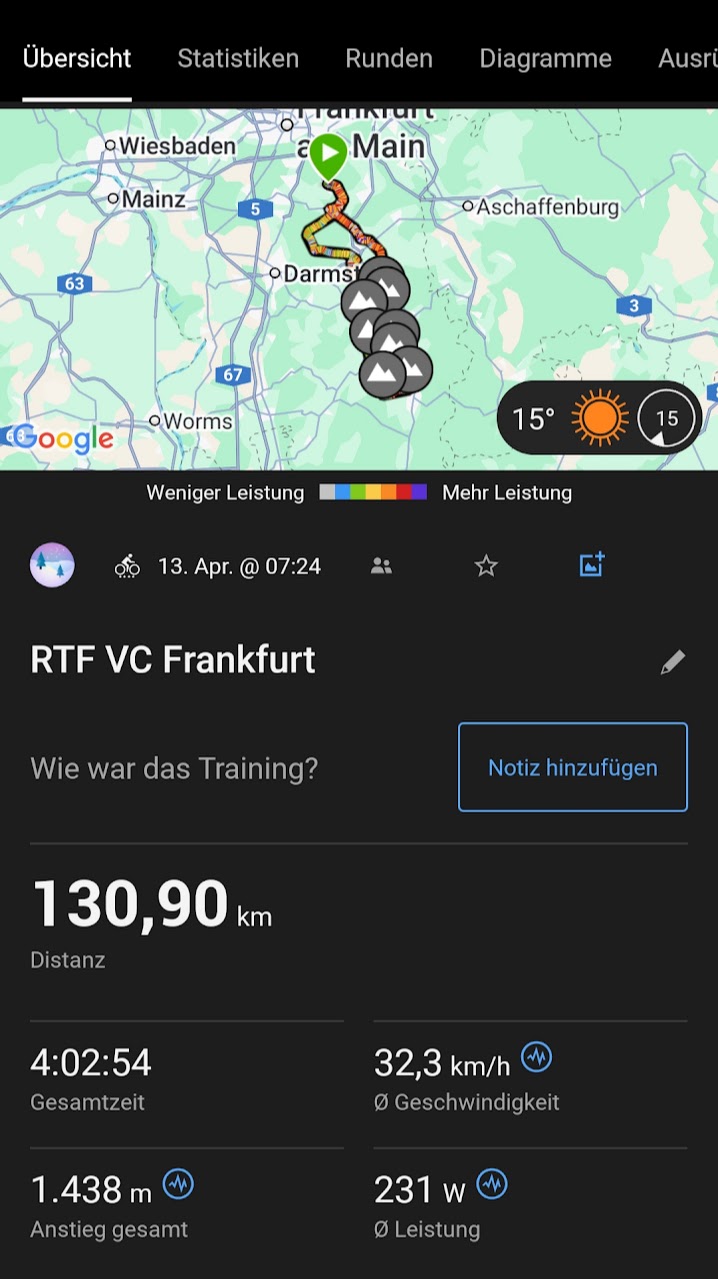This screenshot has width=718, height=1279.
Task: Open the chart icon beside Ø Leistung
Action: (492, 1184)
